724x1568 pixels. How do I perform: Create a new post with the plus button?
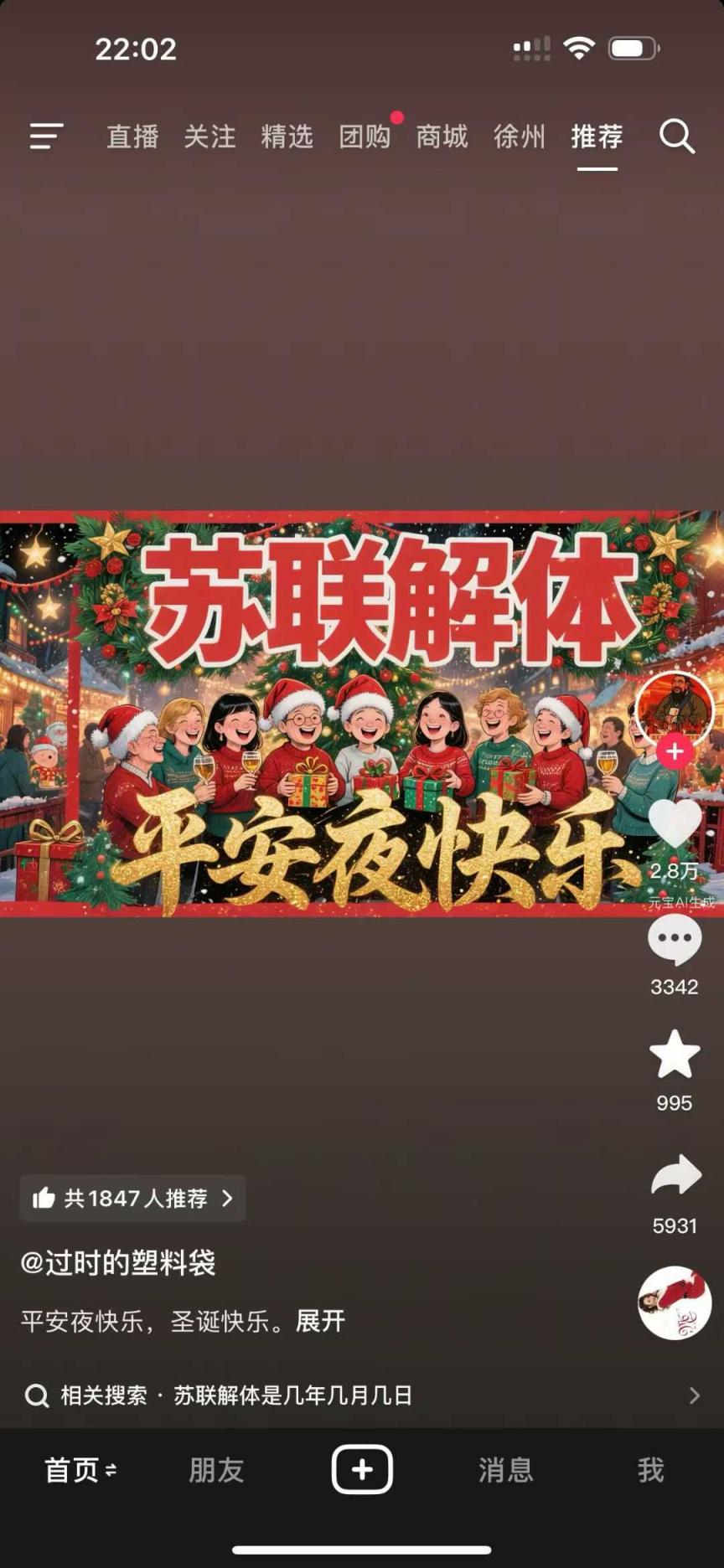(362, 1469)
